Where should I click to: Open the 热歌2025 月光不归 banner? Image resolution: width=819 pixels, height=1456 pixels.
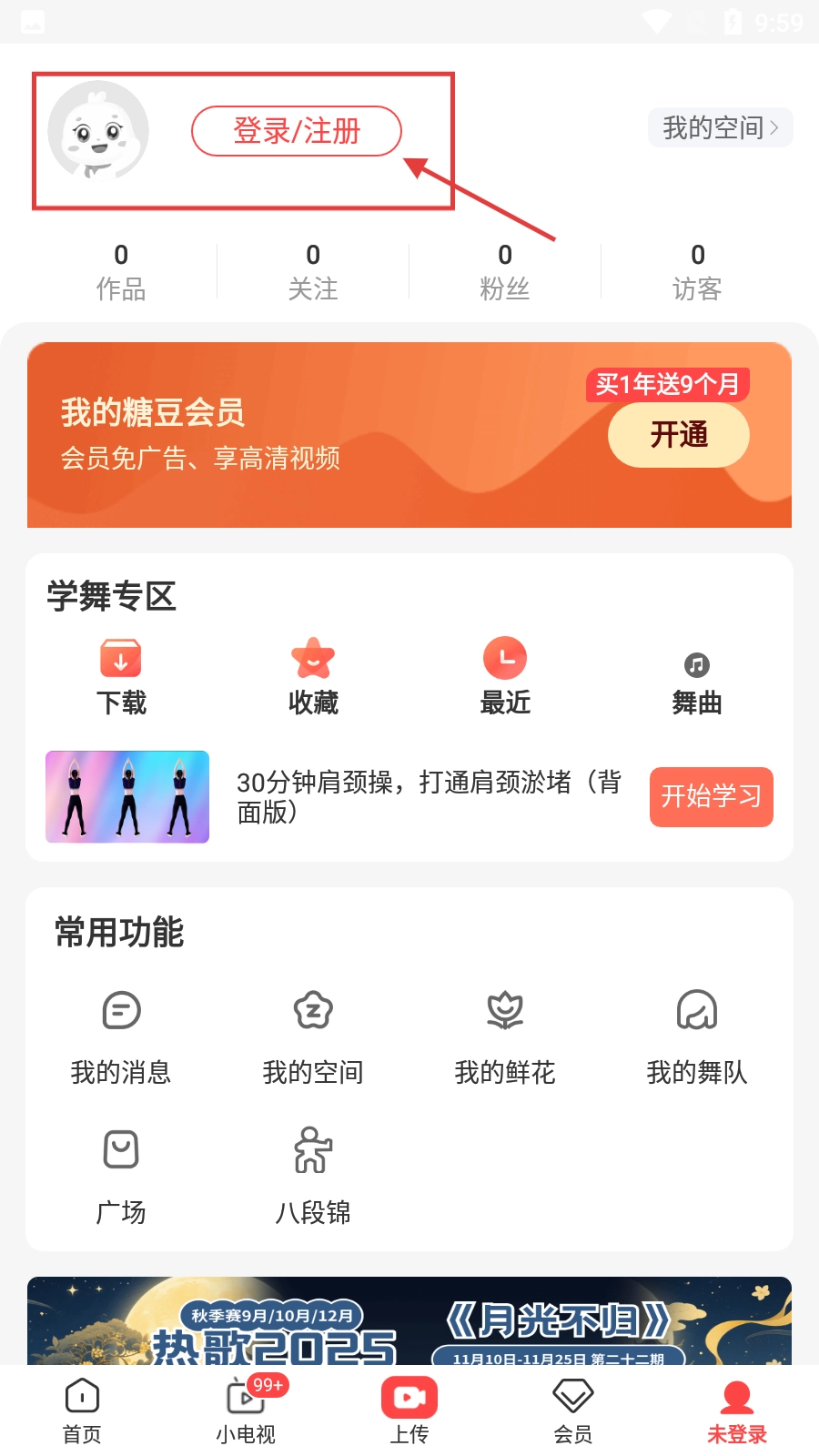(x=409, y=1321)
